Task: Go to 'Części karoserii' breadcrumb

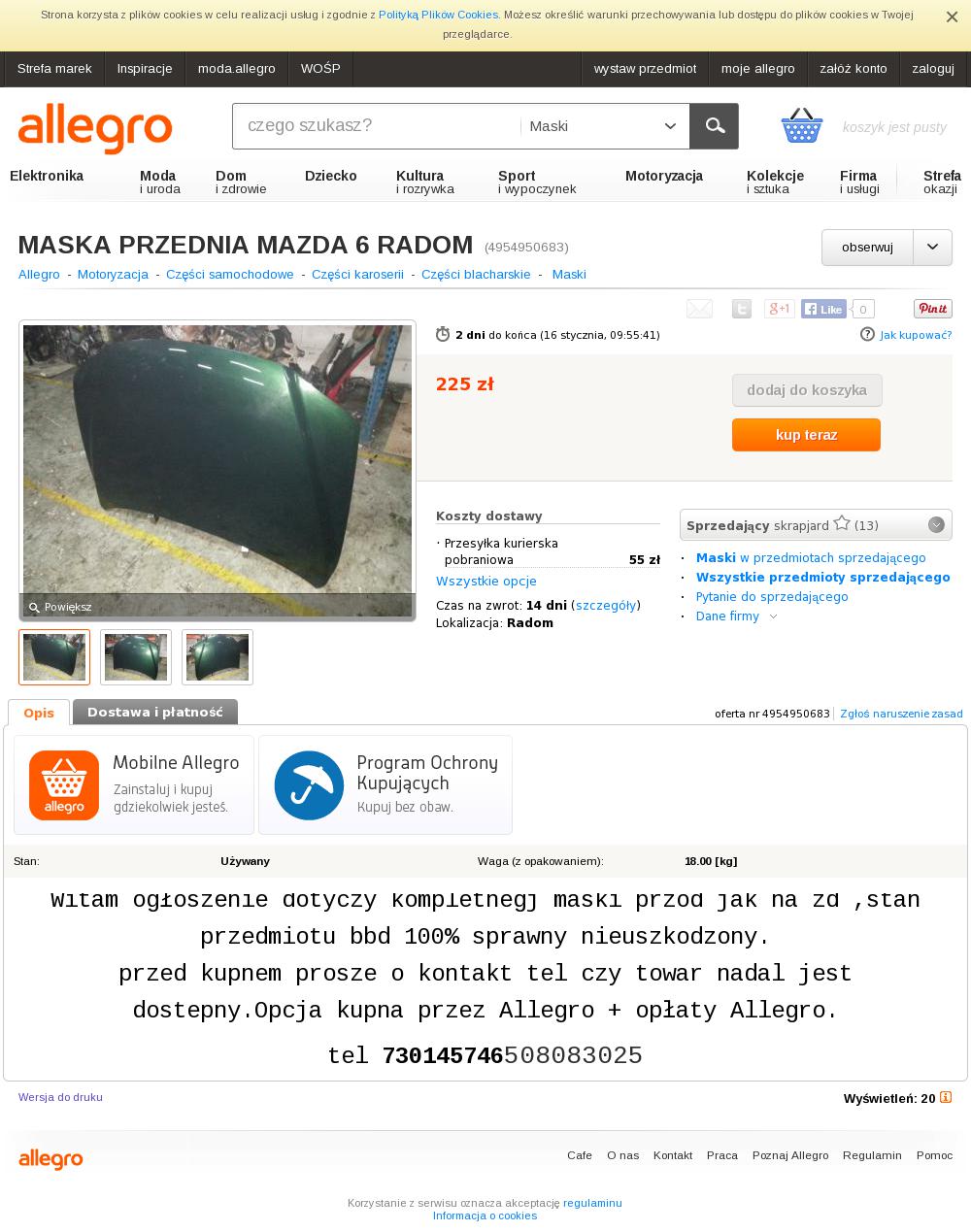Action: [357, 274]
